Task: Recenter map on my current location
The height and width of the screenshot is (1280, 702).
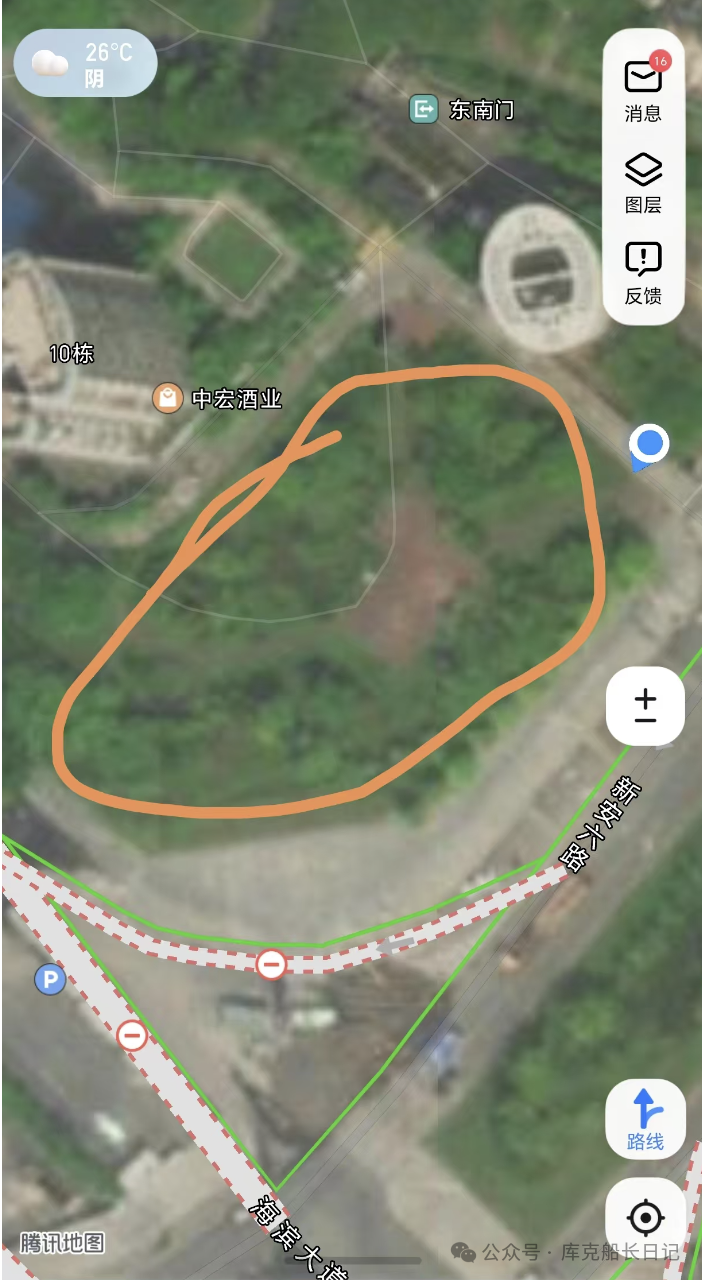Action: (x=645, y=1217)
